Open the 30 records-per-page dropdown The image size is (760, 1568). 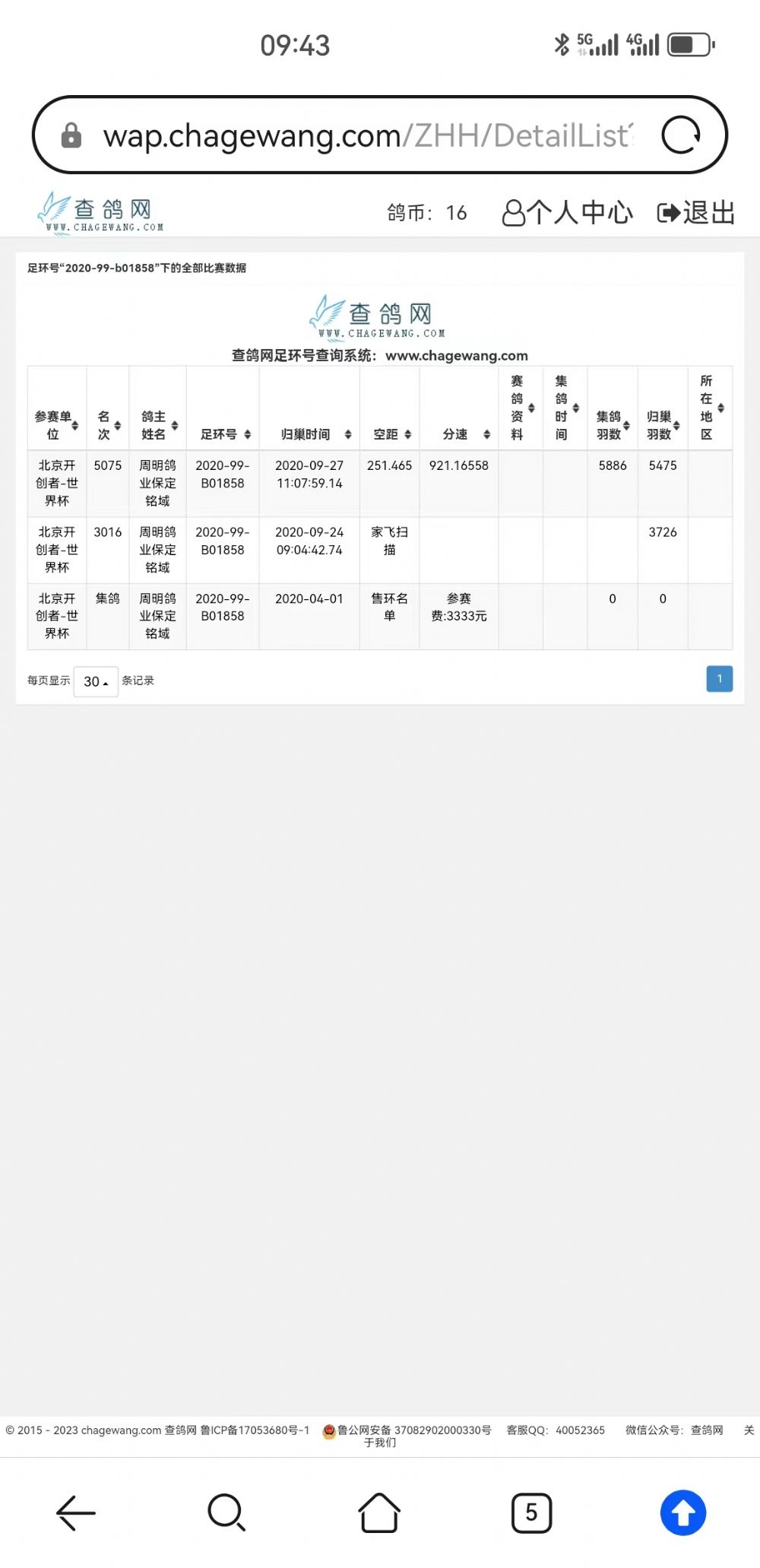(96, 681)
